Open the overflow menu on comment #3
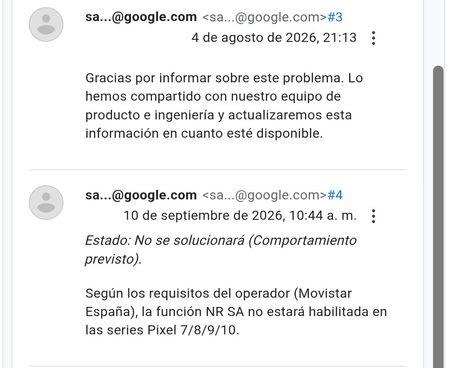The width and height of the screenshot is (450, 368). pos(374,38)
